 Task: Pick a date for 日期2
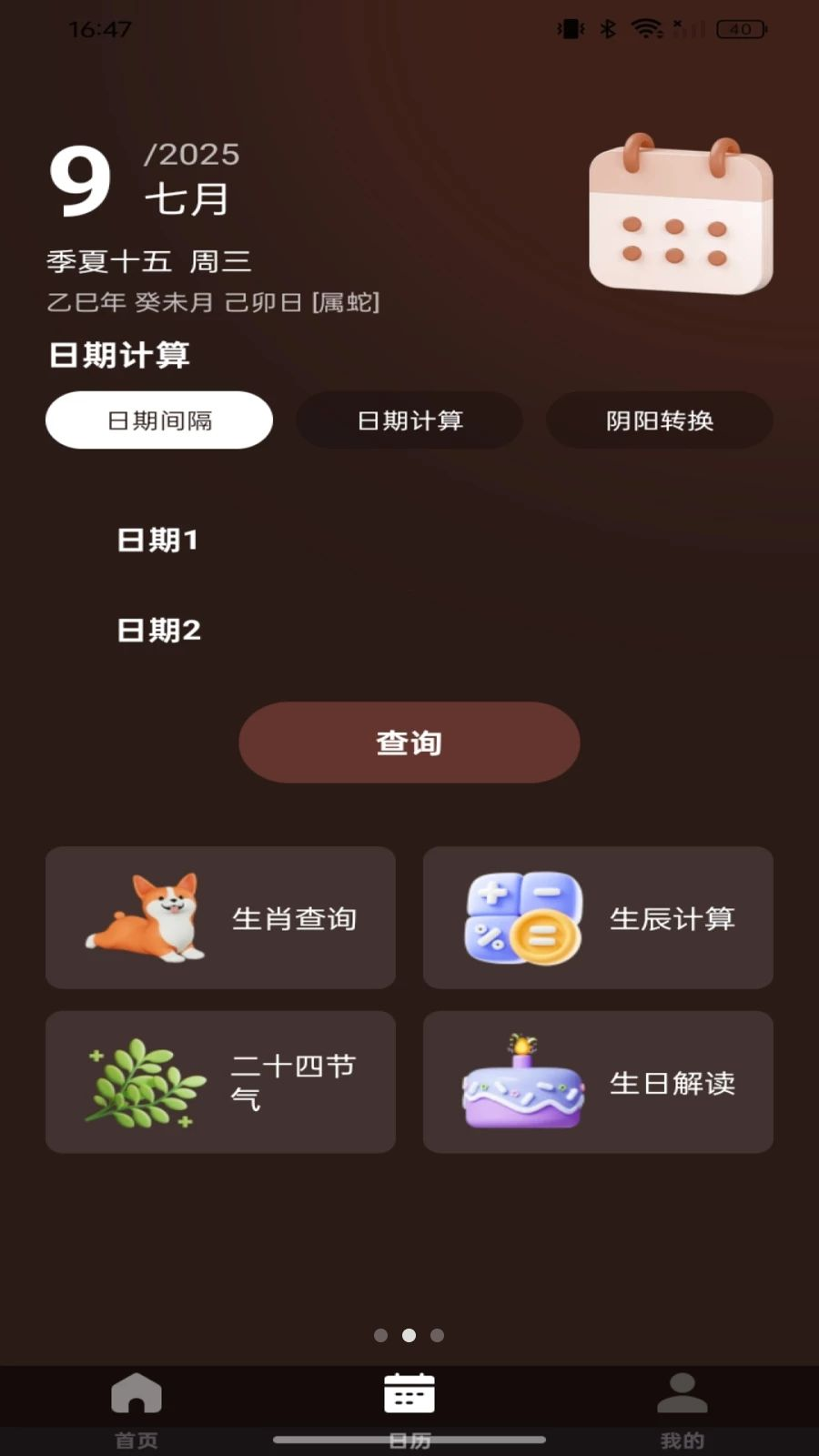[409, 630]
